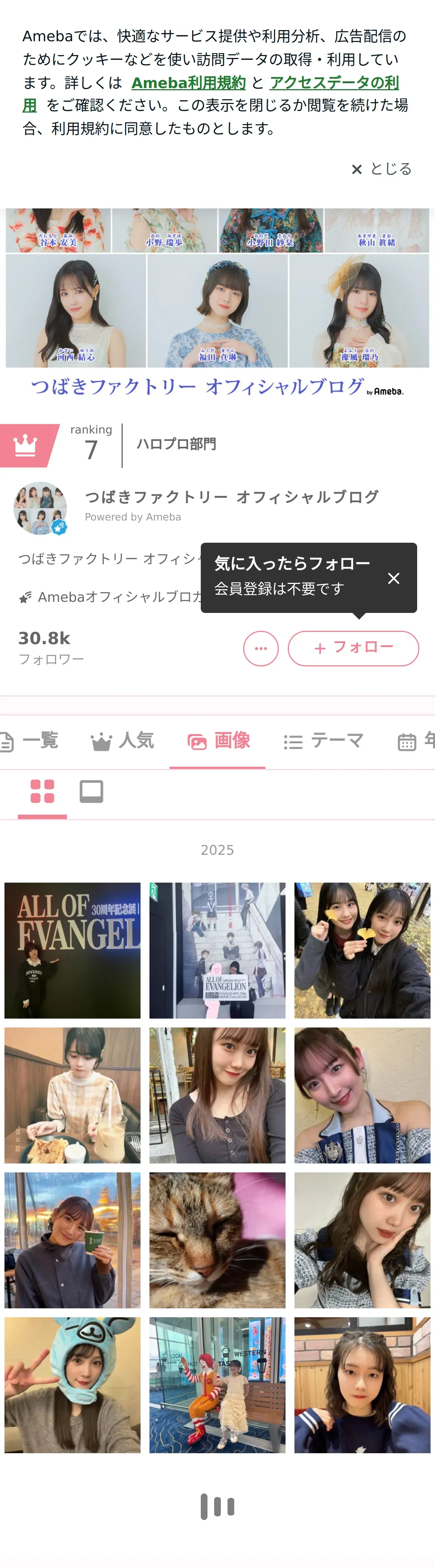435x1568 pixels.
Task: Select the grid view layout
Action: 42,792
